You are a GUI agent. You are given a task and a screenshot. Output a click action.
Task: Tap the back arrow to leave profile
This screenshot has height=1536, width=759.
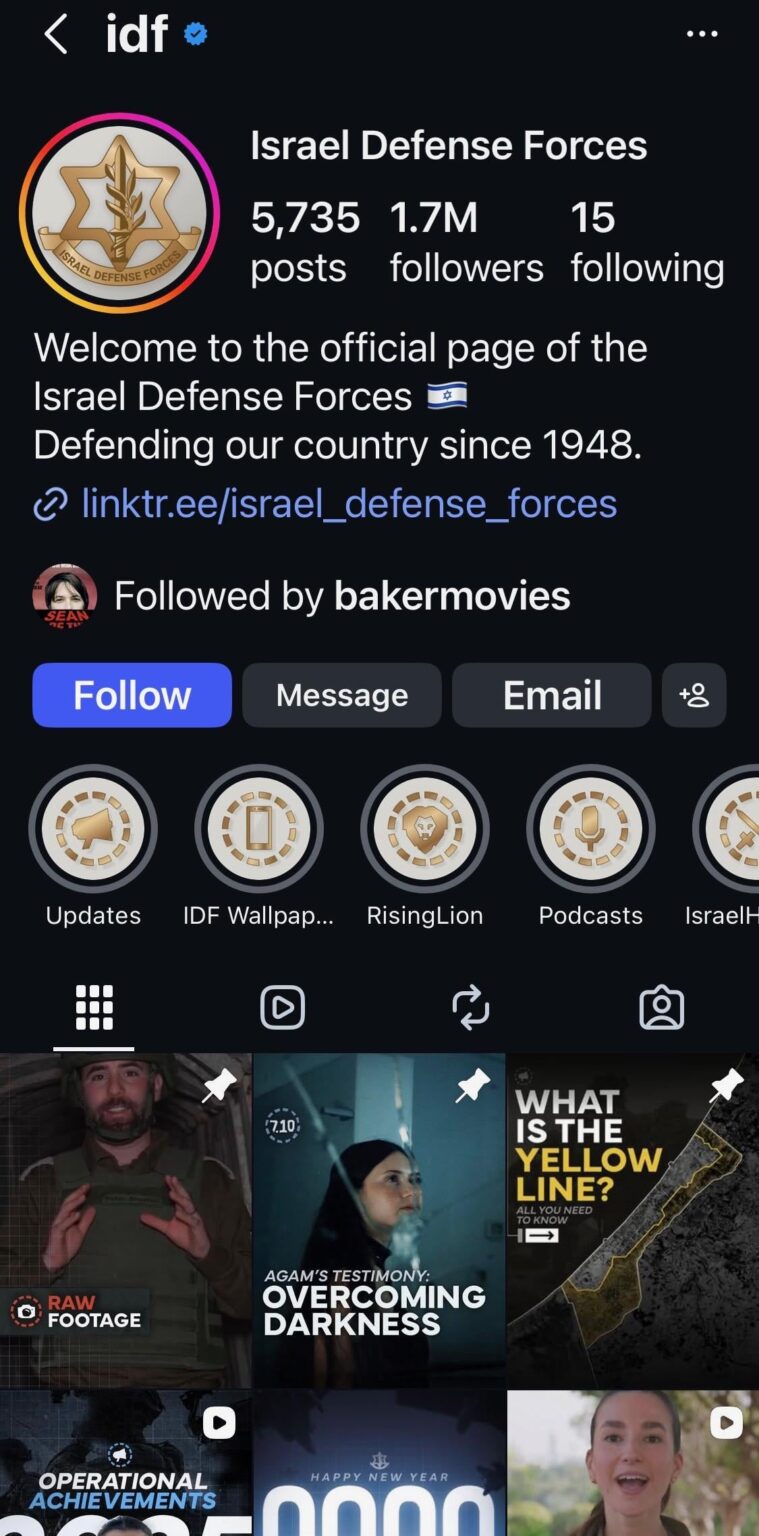coord(55,33)
